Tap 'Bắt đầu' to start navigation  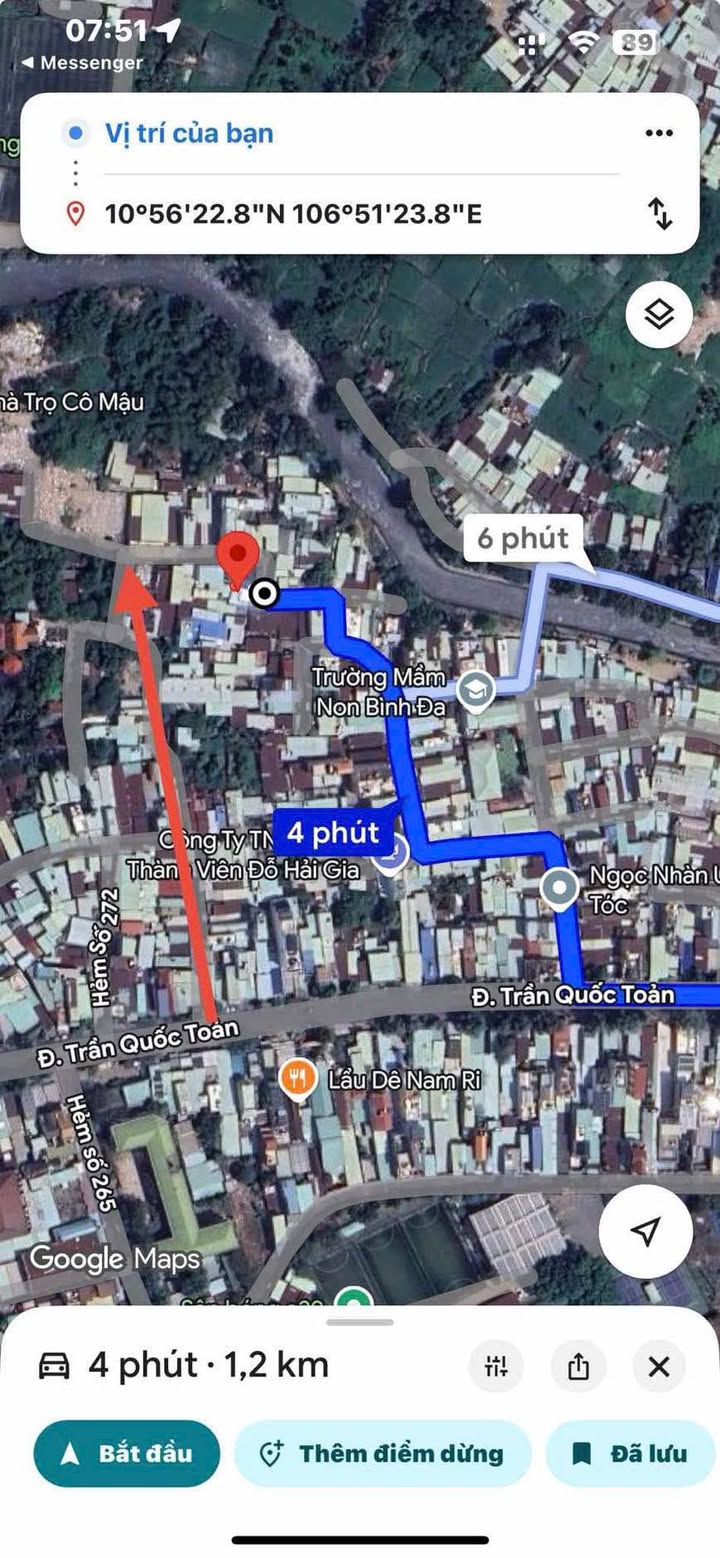[126, 1453]
